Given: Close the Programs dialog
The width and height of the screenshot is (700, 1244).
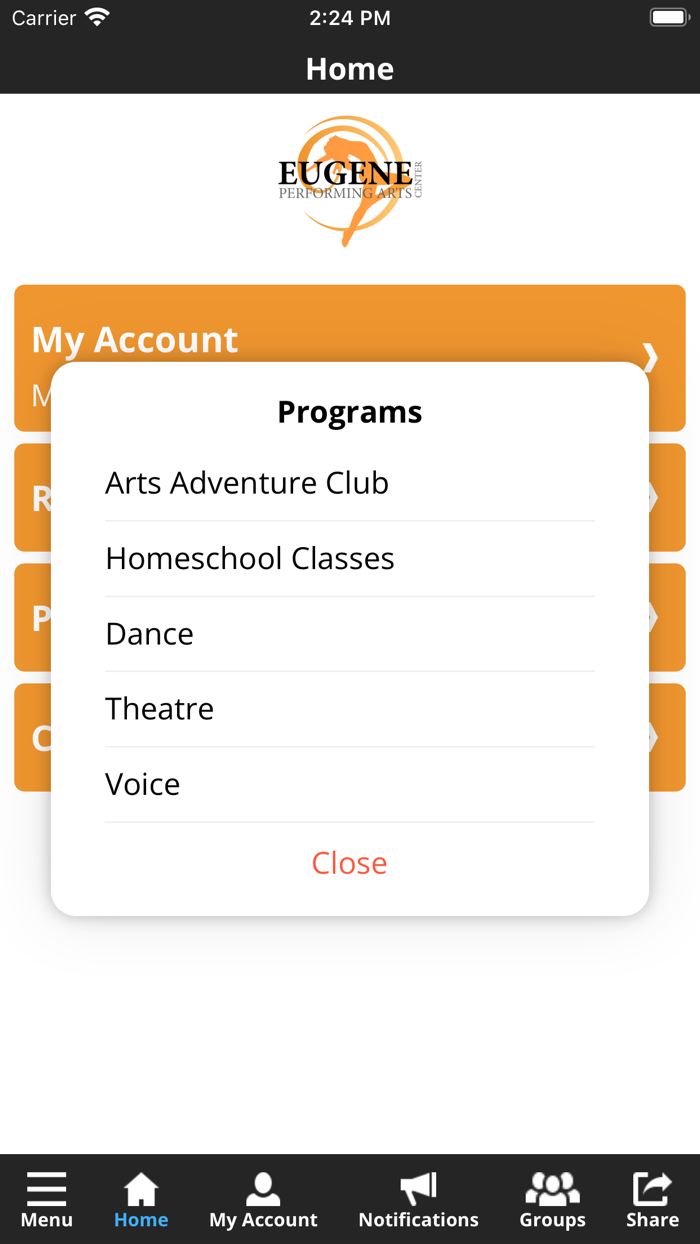Looking at the screenshot, I should [x=349, y=863].
